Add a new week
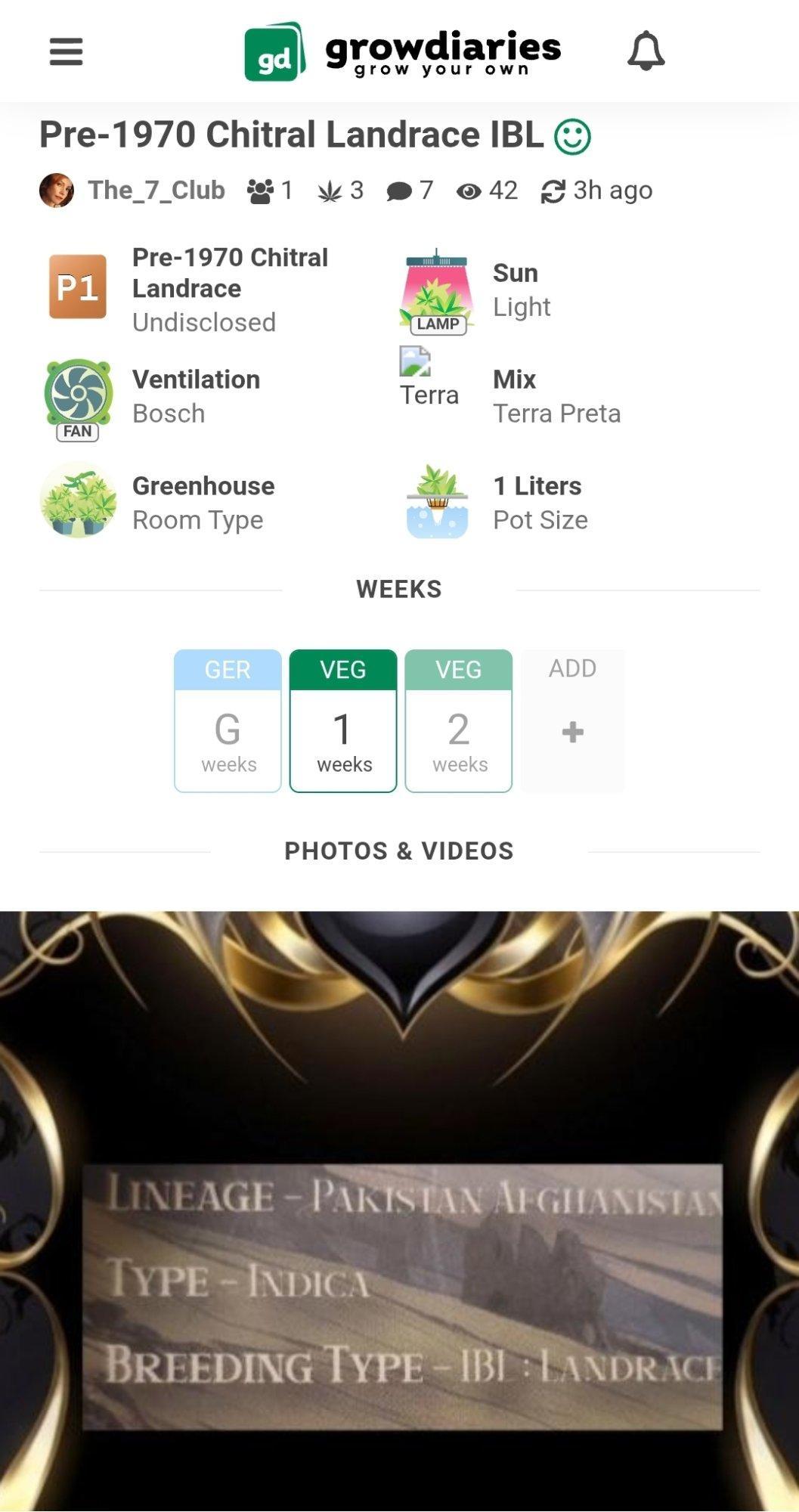Image resolution: width=799 pixels, height=1512 pixels. pos(572,720)
